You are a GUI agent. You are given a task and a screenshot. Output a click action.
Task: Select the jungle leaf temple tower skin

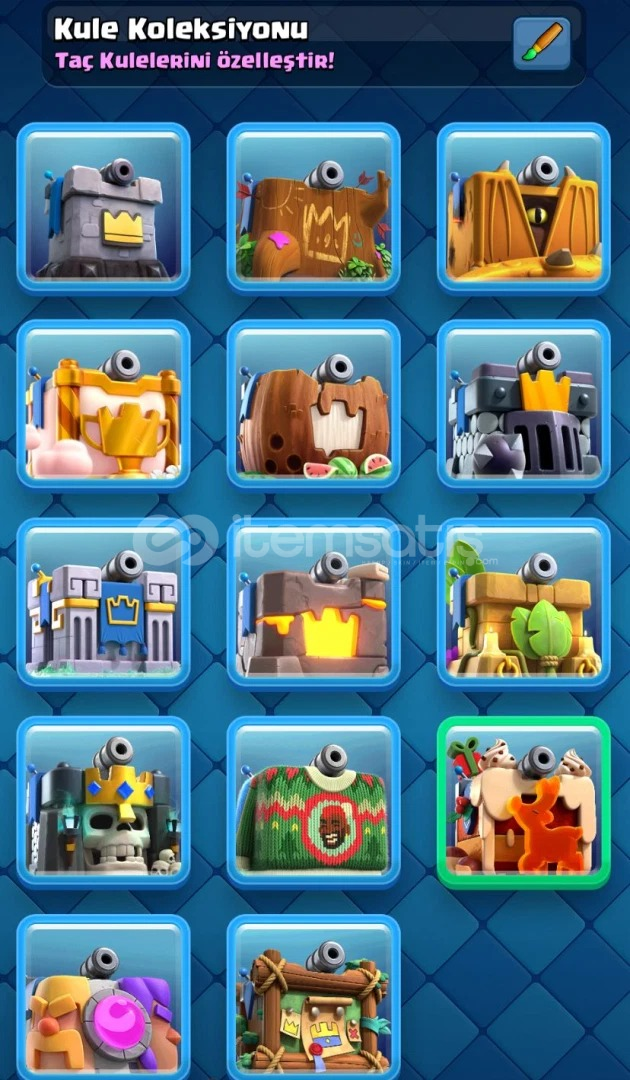[x=523, y=603]
